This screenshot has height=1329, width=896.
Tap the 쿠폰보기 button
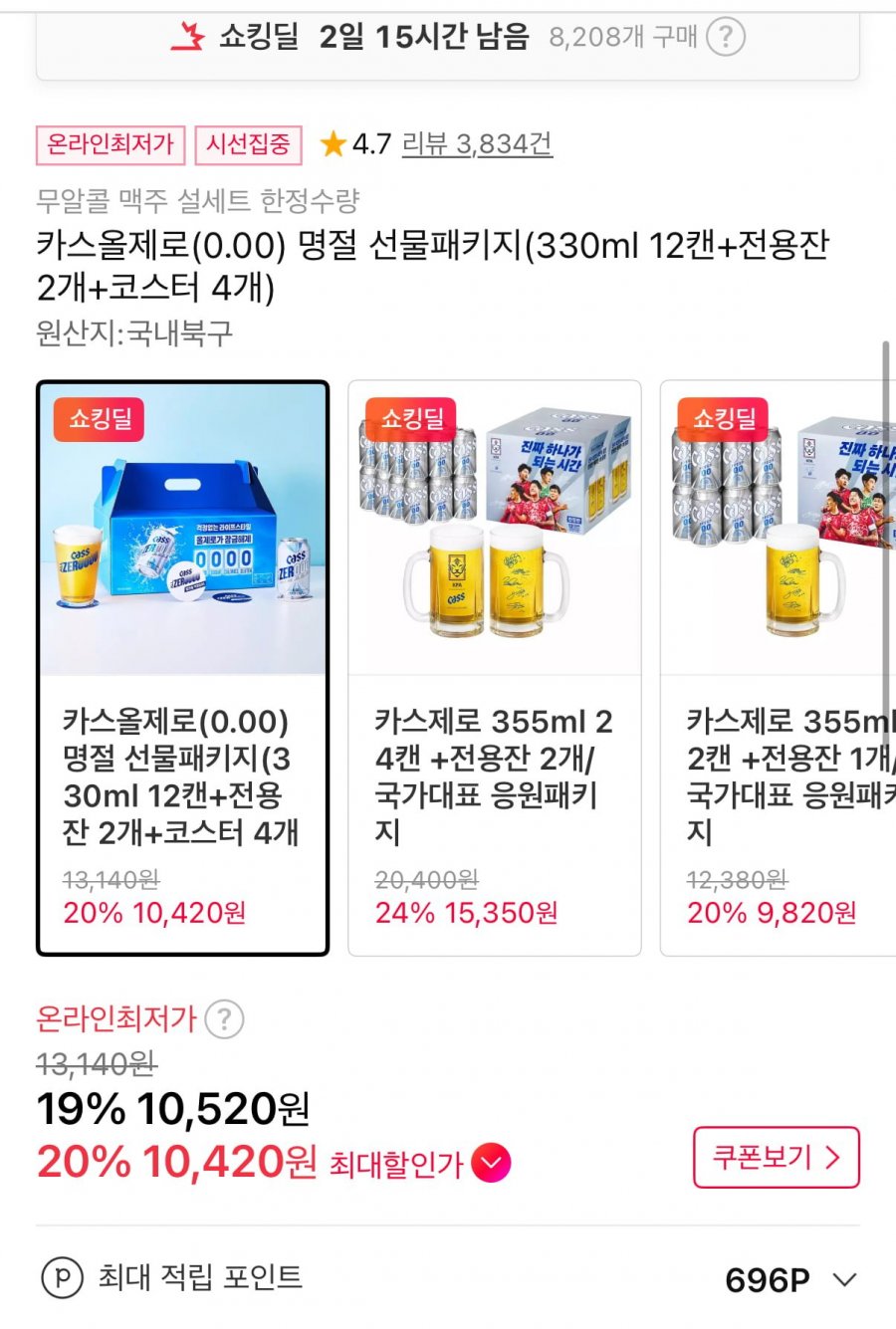coord(776,1158)
